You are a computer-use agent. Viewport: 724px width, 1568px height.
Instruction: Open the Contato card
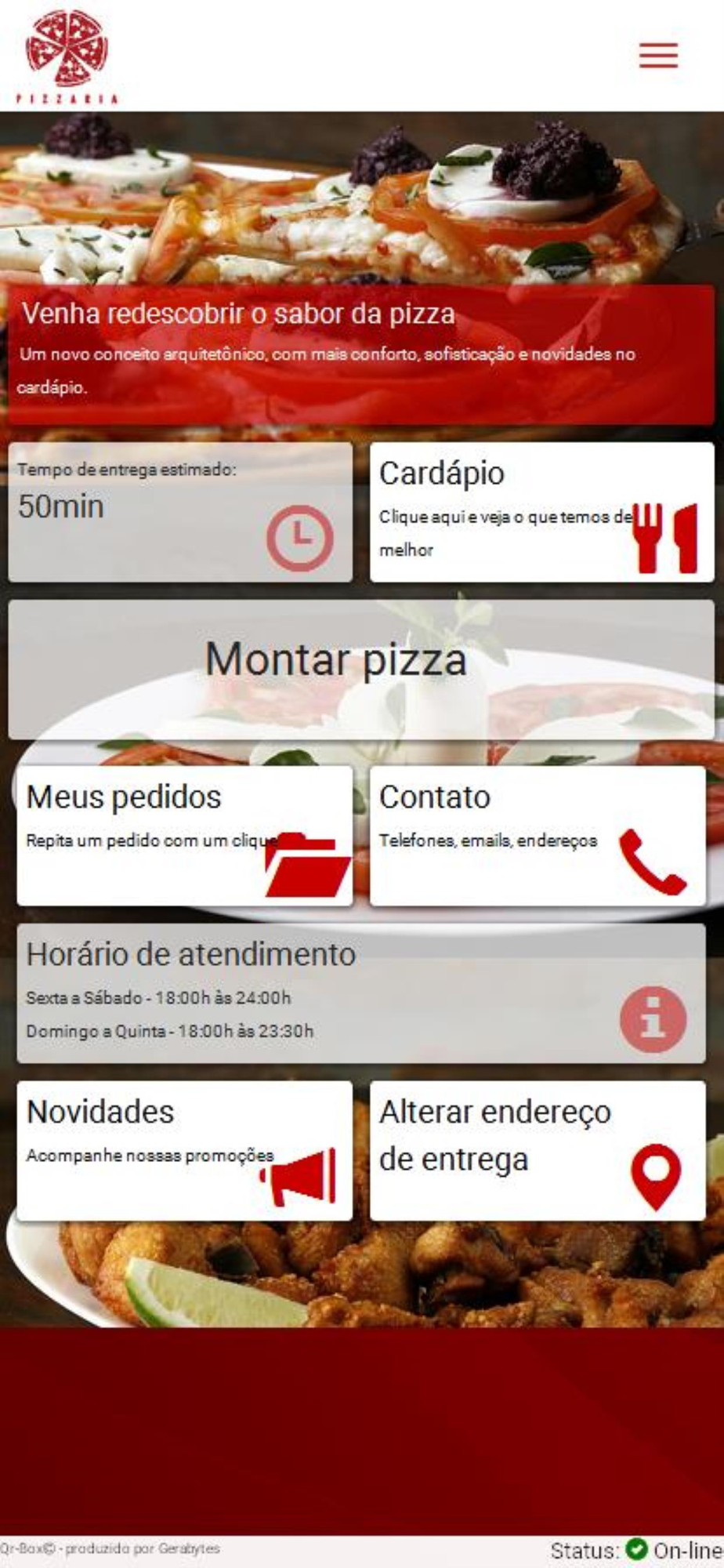click(x=538, y=835)
